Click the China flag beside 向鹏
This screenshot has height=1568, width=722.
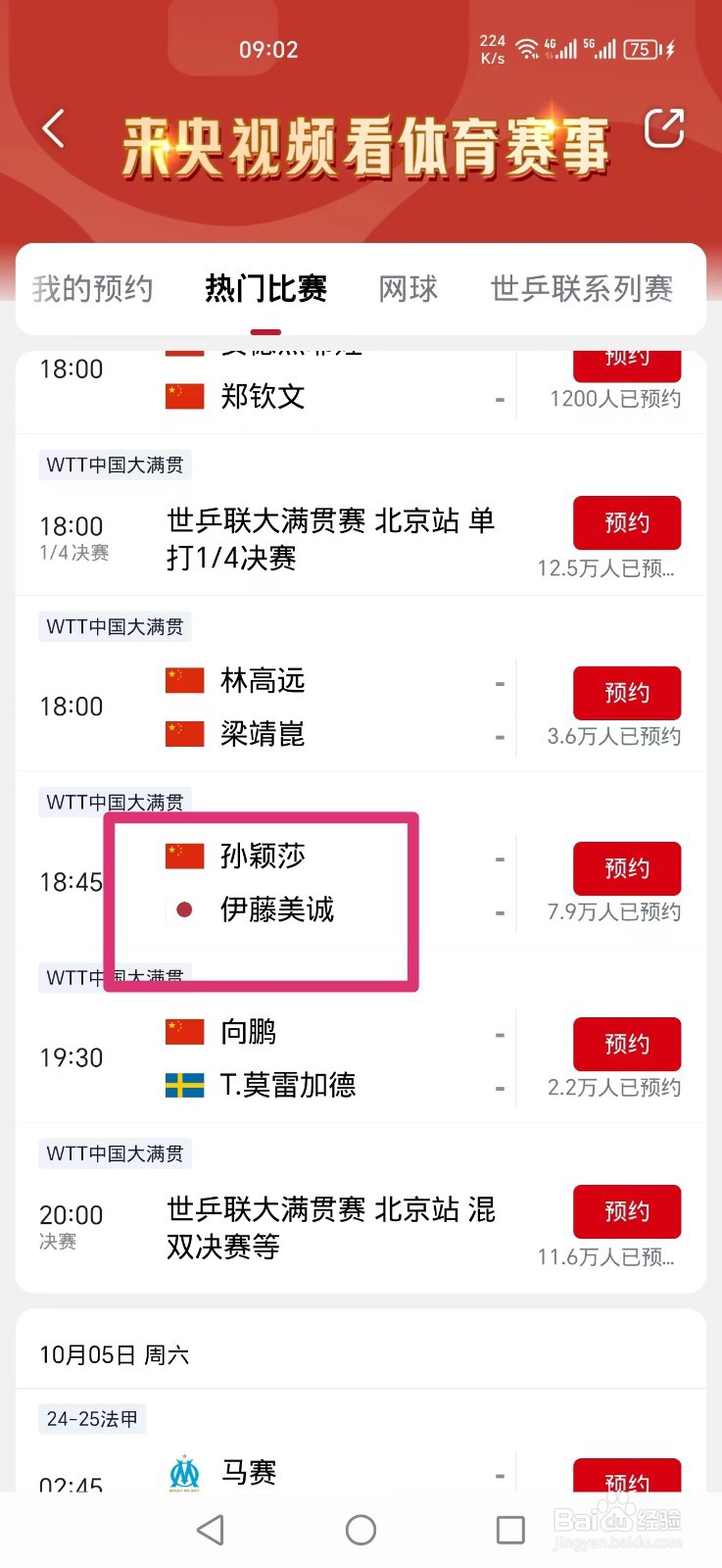tap(184, 1031)
